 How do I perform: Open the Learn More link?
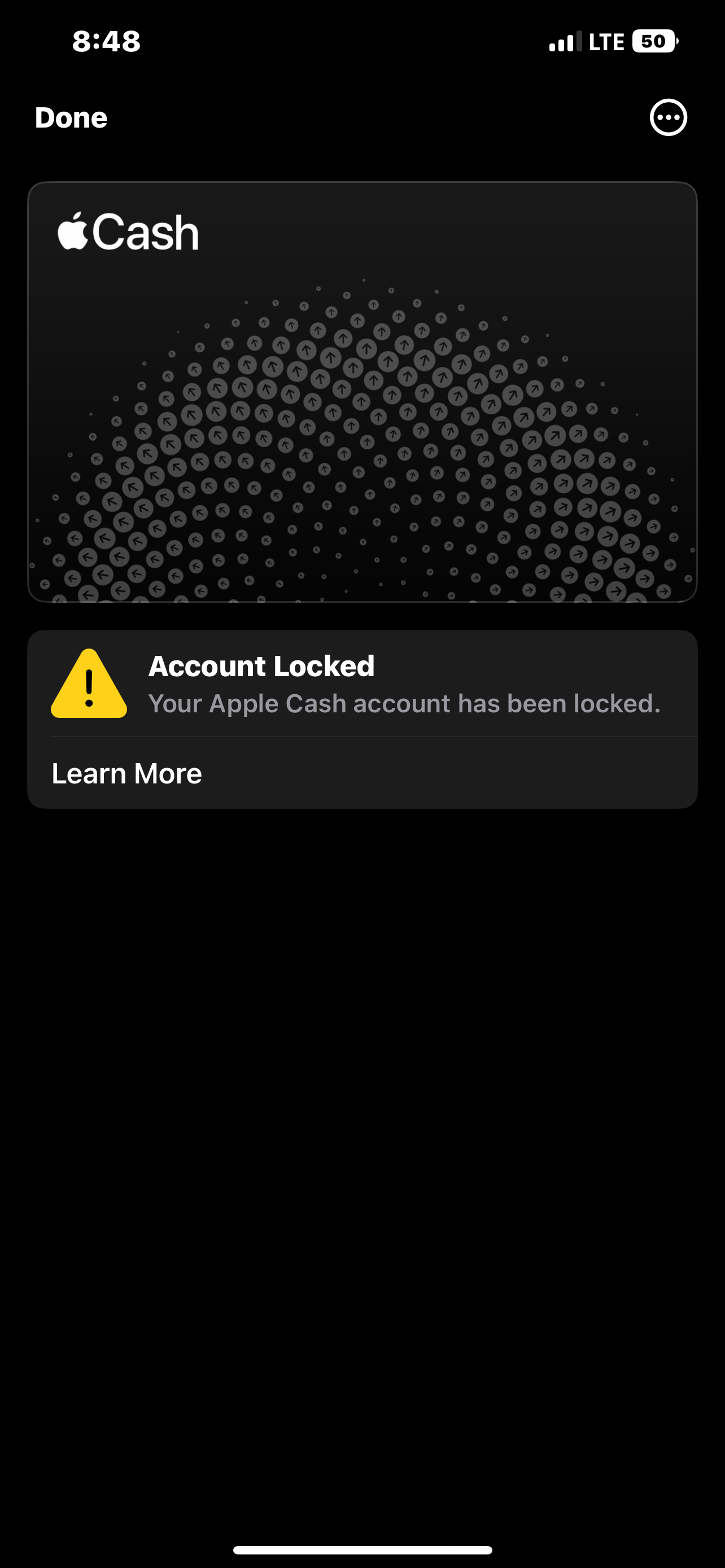(127, 773)
